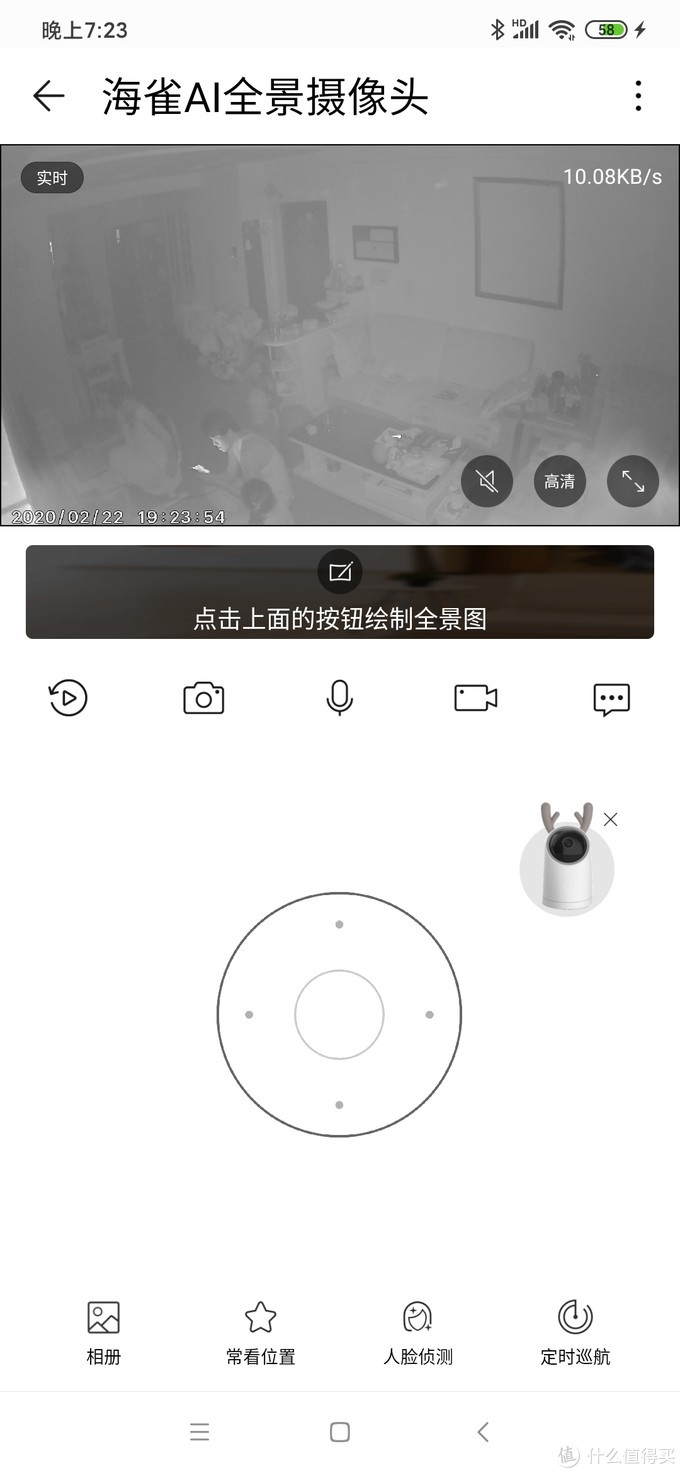Change the 高清 video quality setting
The width and height of the screenshot is (680, 1473).
560,482
